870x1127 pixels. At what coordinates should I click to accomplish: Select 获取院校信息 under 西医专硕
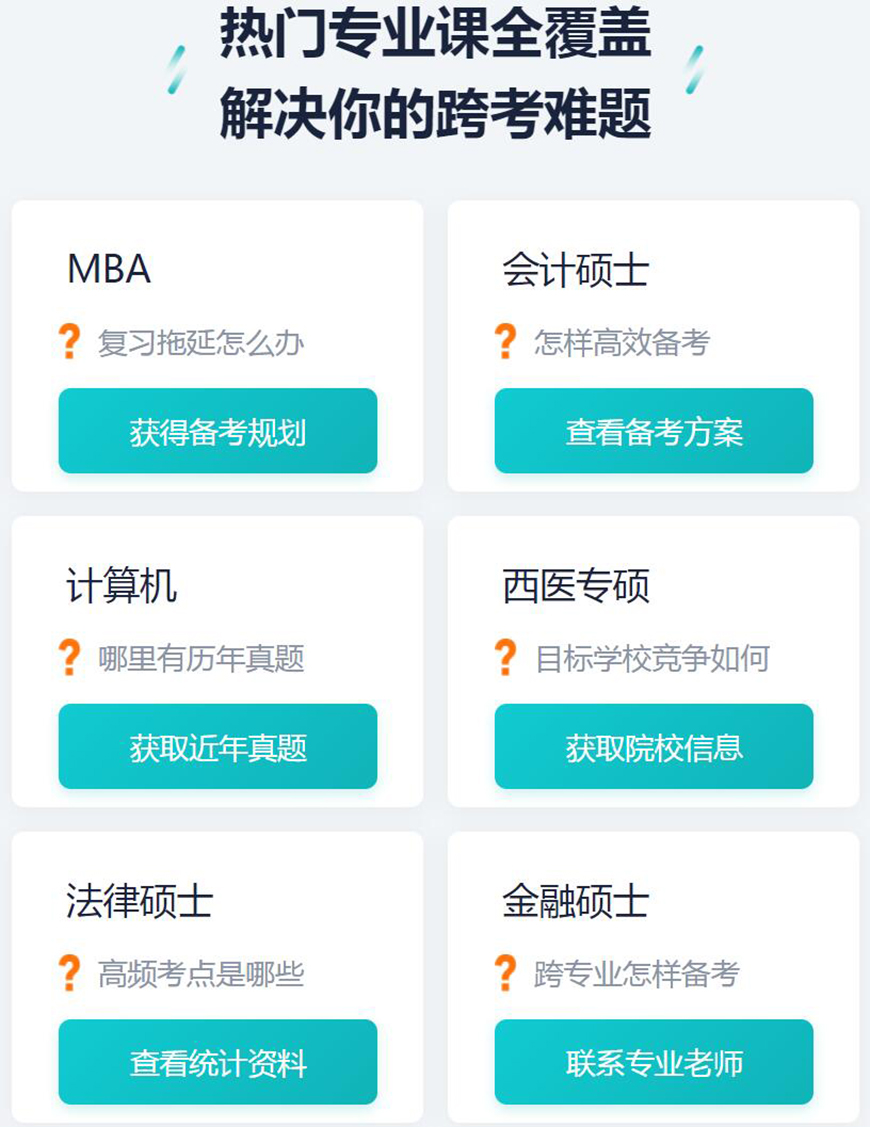point(654,747)
